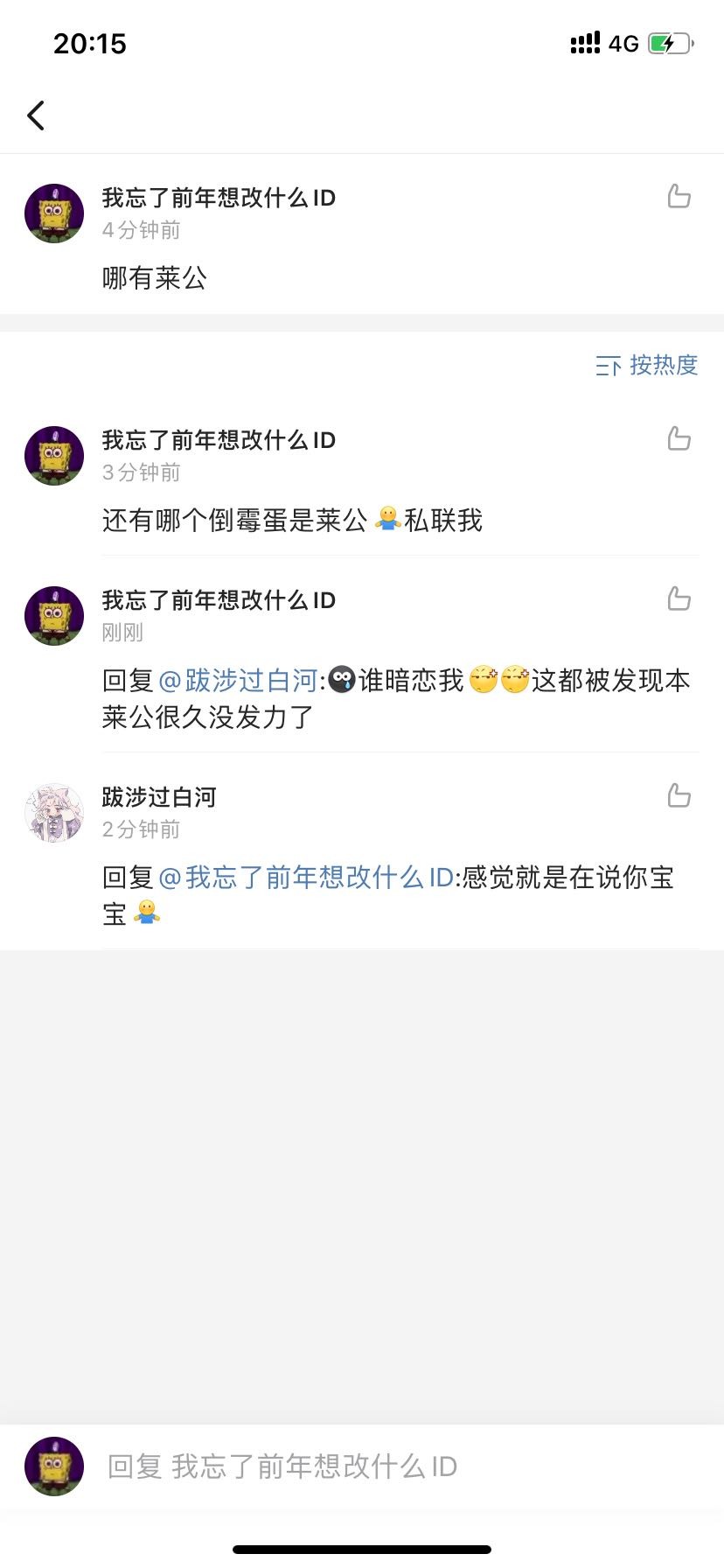Viewport: 724px width, 1568px height.
Task: Open the original commenter's avatar beside "哪有莱公"
Action: click(x=54, y=213)
